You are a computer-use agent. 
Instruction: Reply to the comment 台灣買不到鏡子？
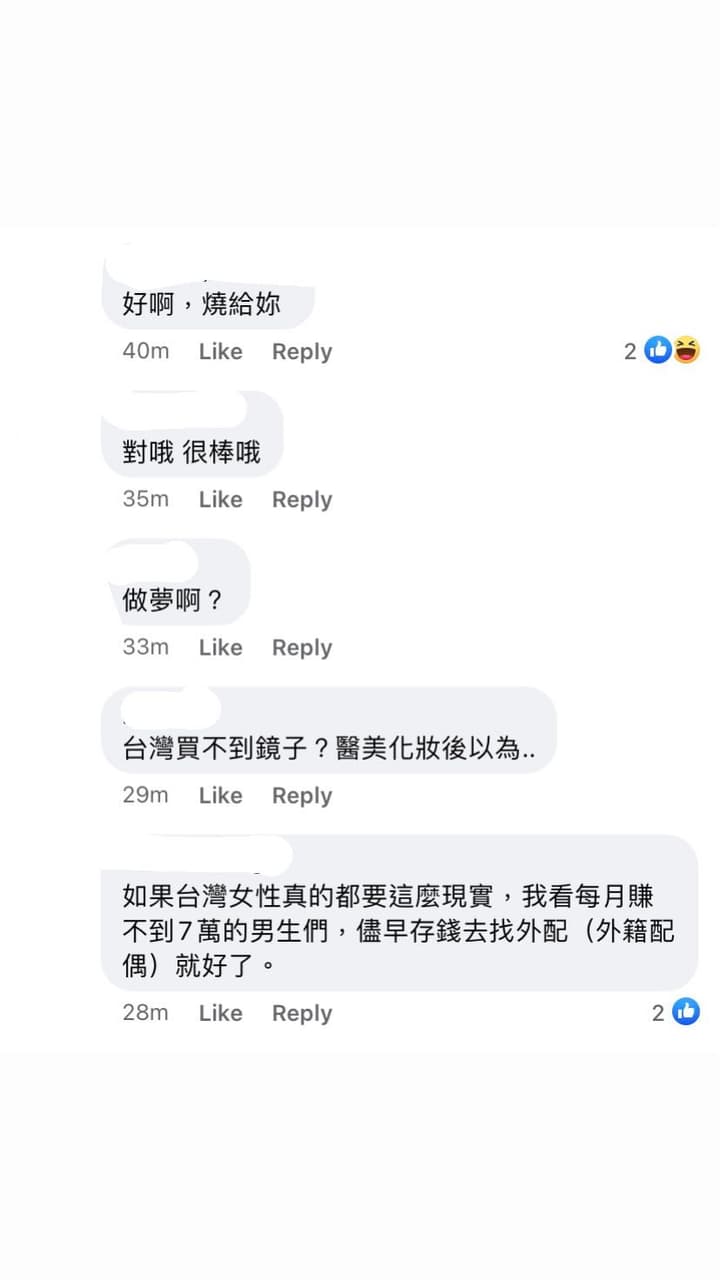click(301, 796)
